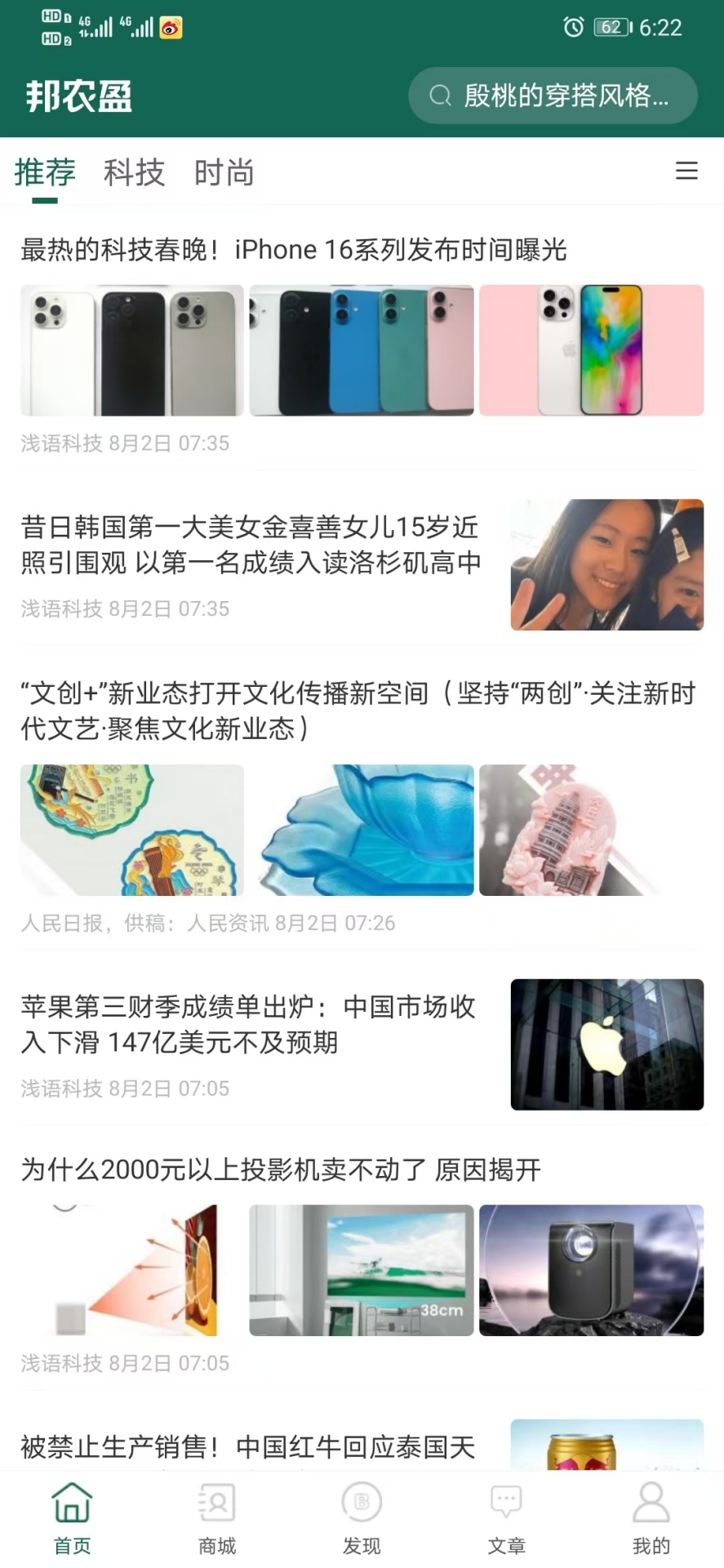Viewport: 724px width, 1568px height.
Task: Open the channel menu icon
Action: tap(686, 171)
